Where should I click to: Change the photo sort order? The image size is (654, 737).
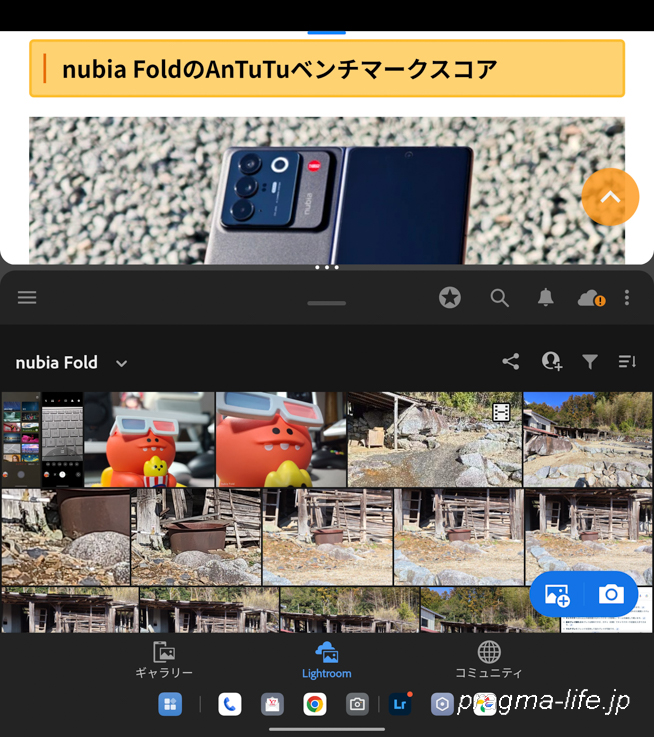[627, 362]
